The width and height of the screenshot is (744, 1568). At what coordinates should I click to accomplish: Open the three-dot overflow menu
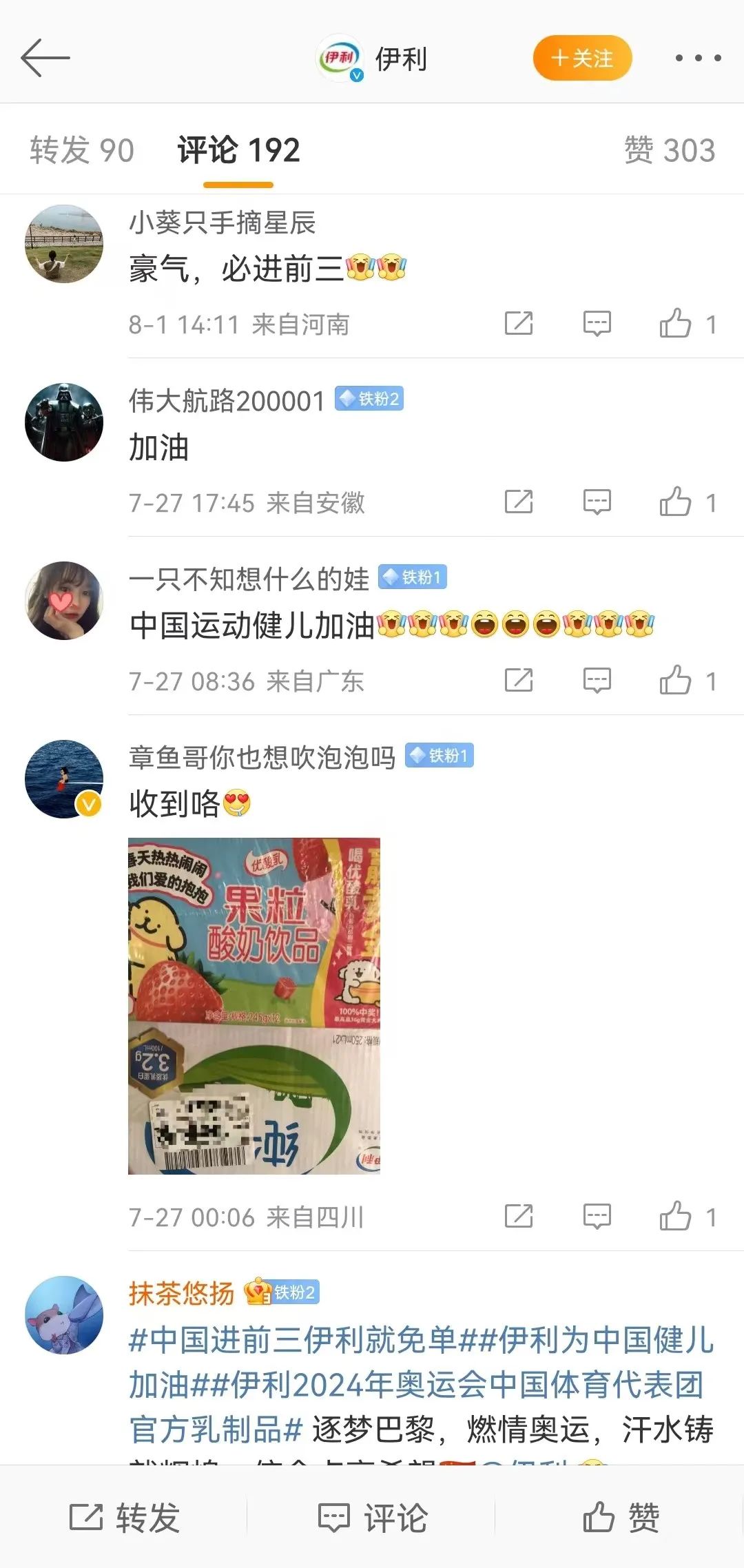click(x=698, y=59)
